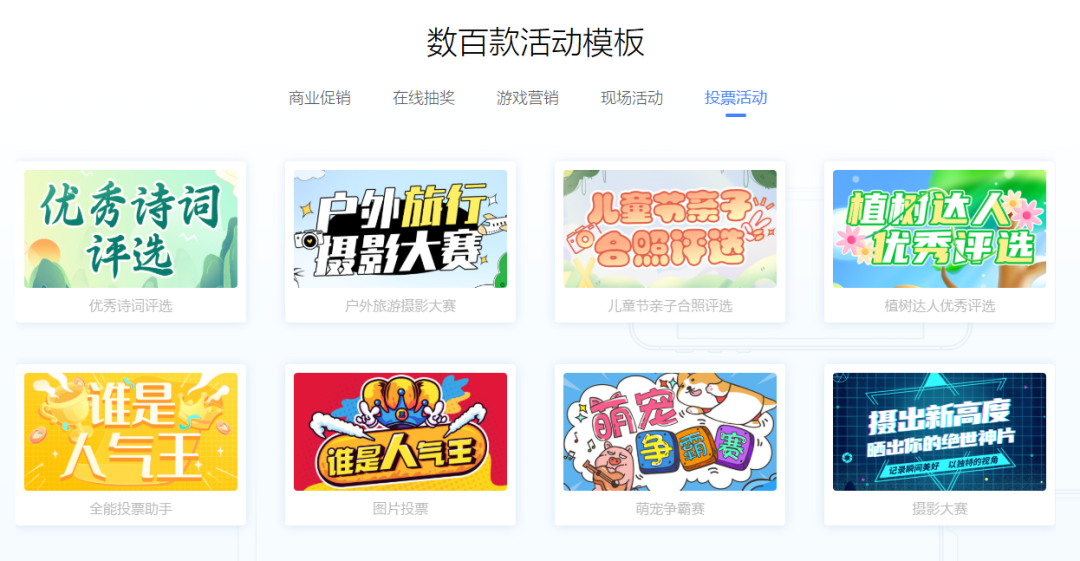Switch to the 商业促销 tab
1080x561 pixels.
pos(319,98)
